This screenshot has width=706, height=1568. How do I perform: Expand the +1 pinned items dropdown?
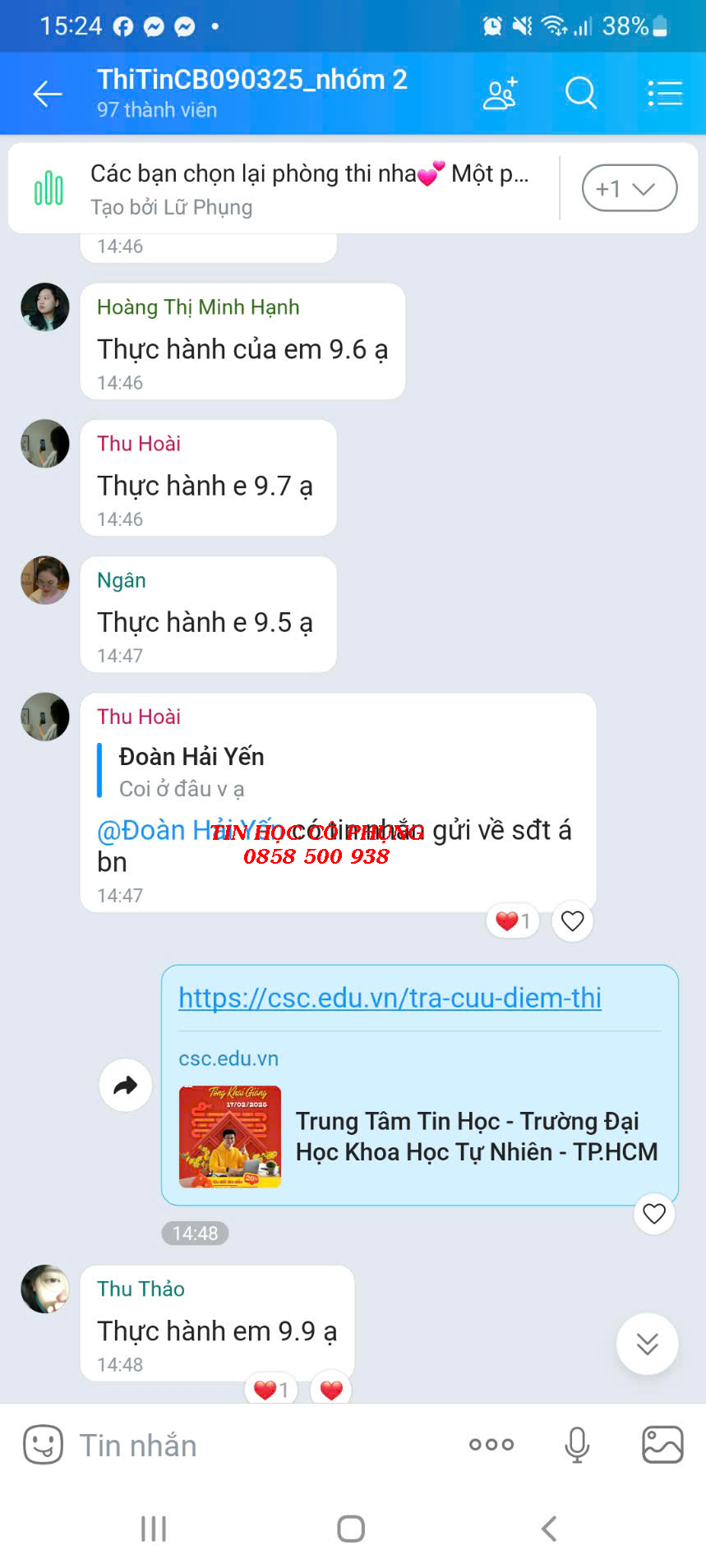629,189
